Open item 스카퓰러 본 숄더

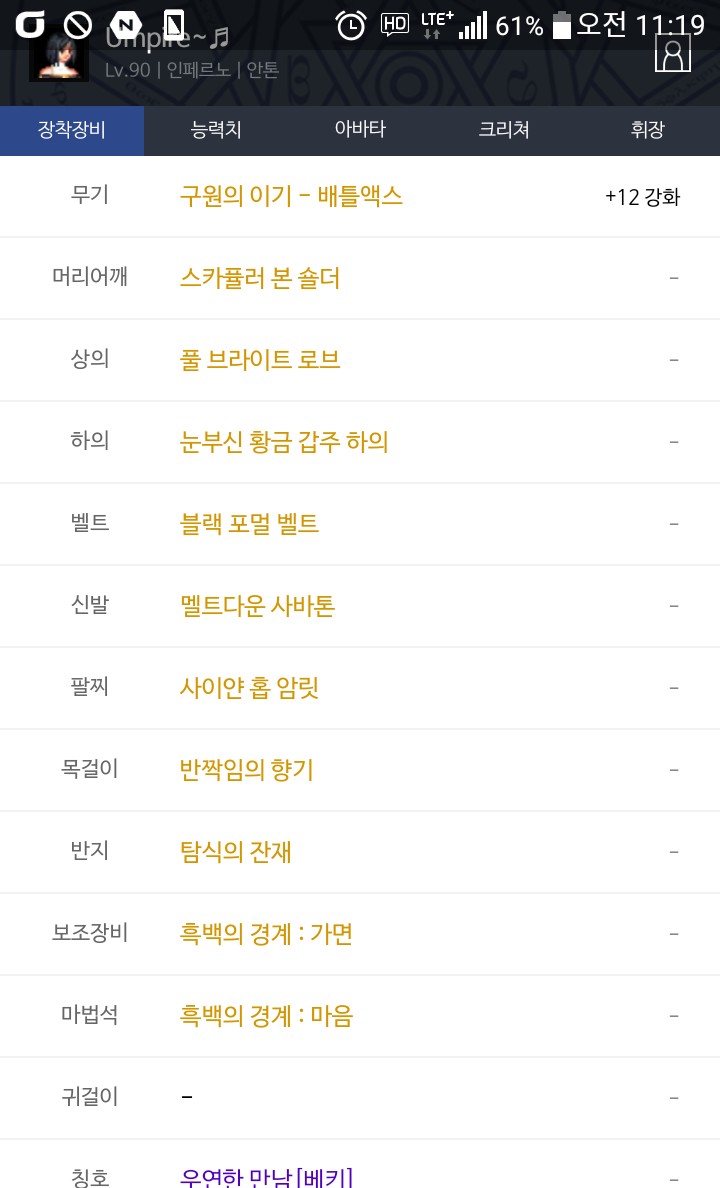point(260,278)
